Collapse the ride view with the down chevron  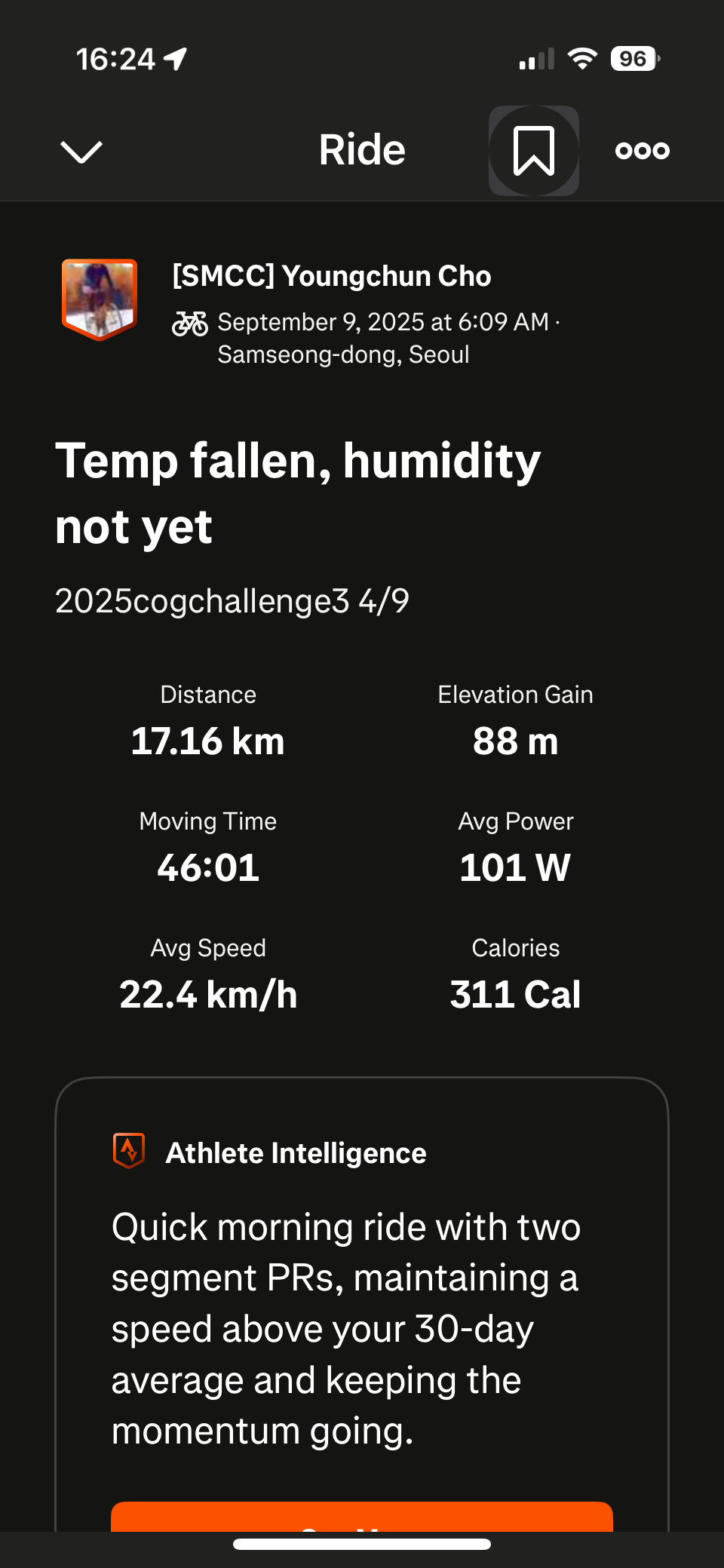pos(81,151)
